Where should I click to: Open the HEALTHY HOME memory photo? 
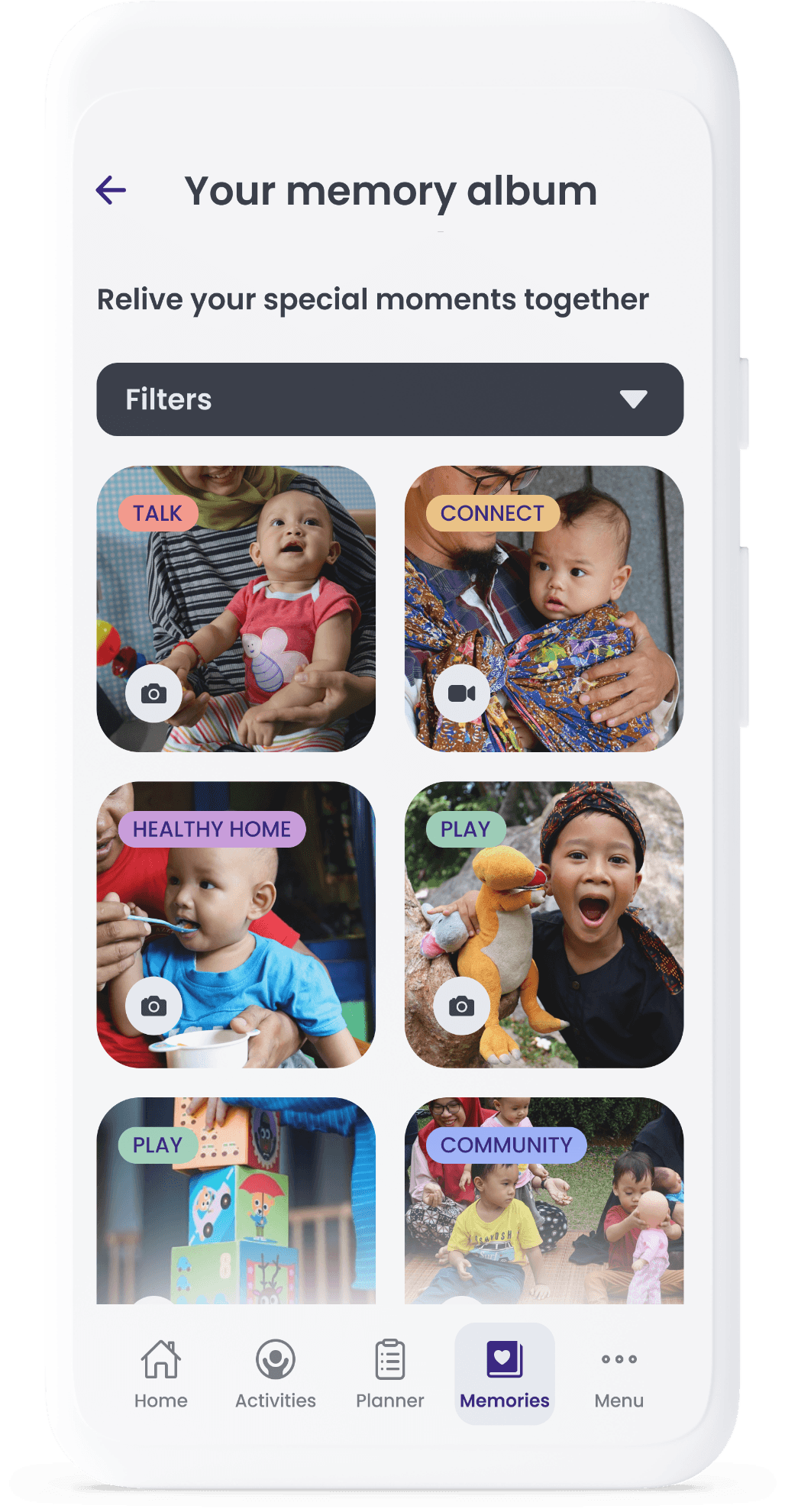point(236,924)
